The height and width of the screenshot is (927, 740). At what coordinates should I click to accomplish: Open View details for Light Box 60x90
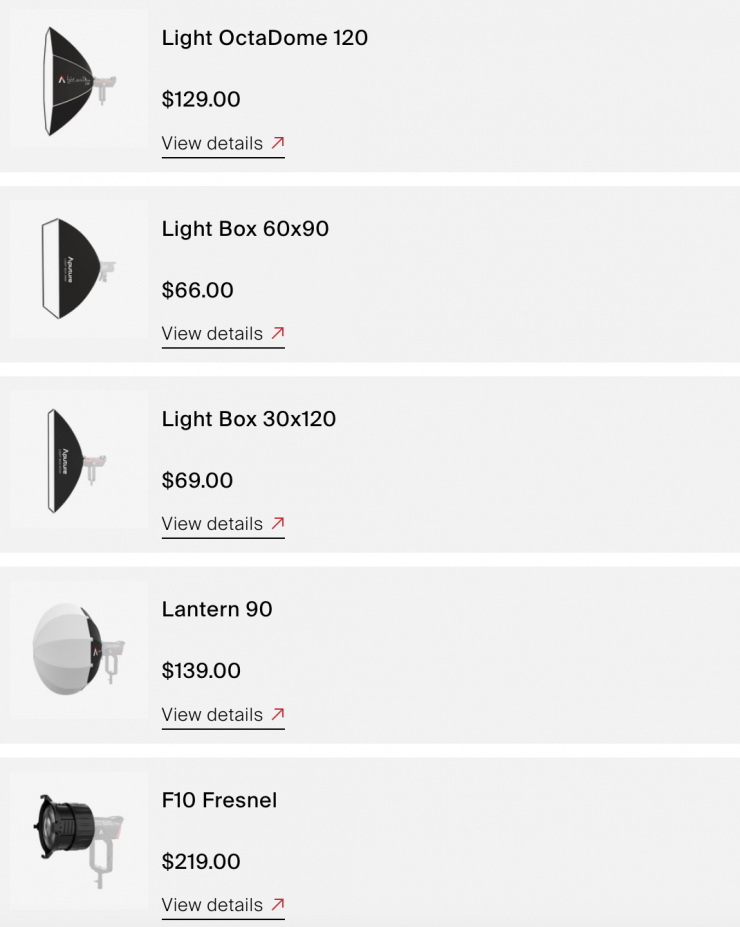[x=222, y=333]
